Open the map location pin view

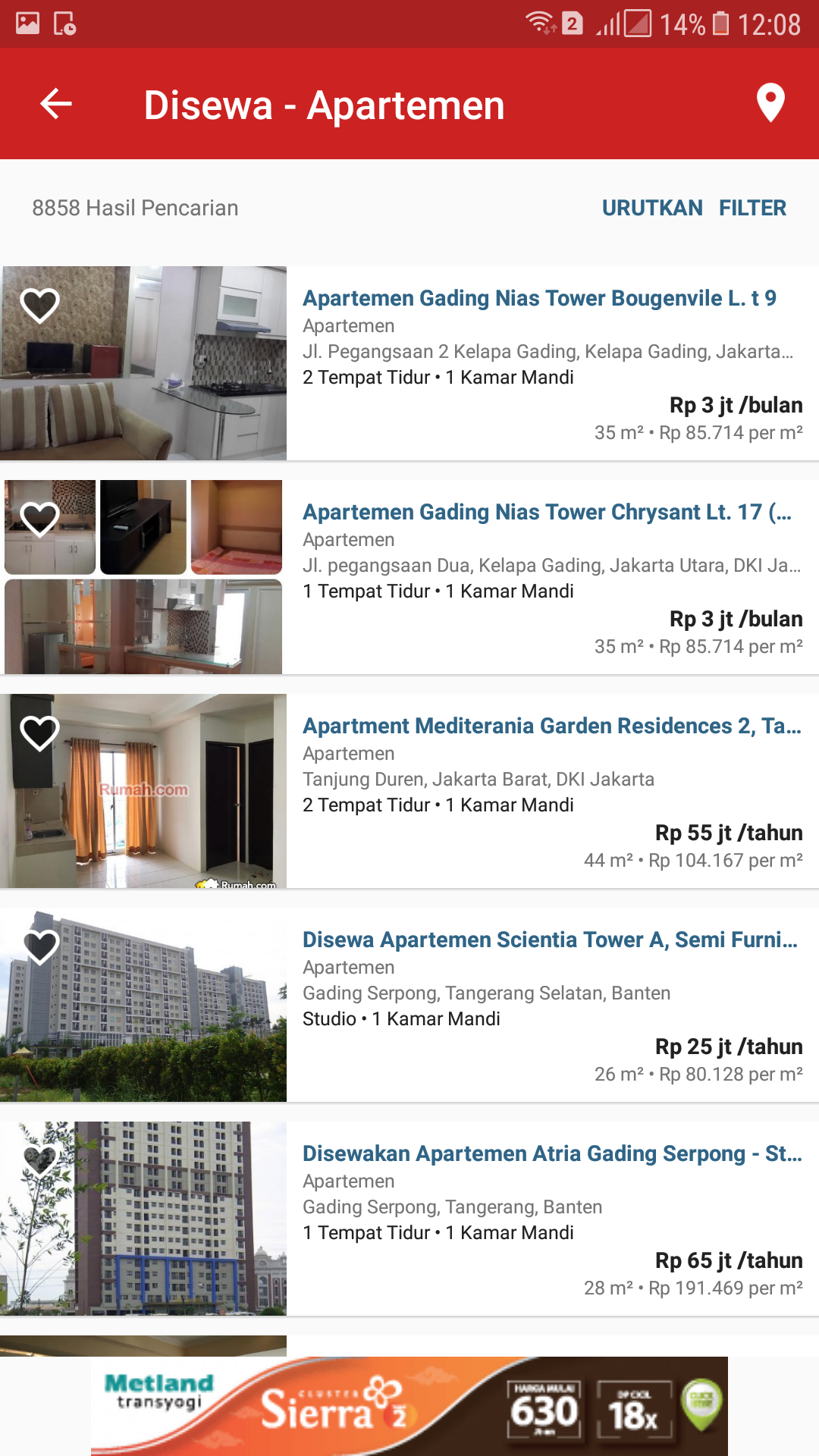(770, 103)
